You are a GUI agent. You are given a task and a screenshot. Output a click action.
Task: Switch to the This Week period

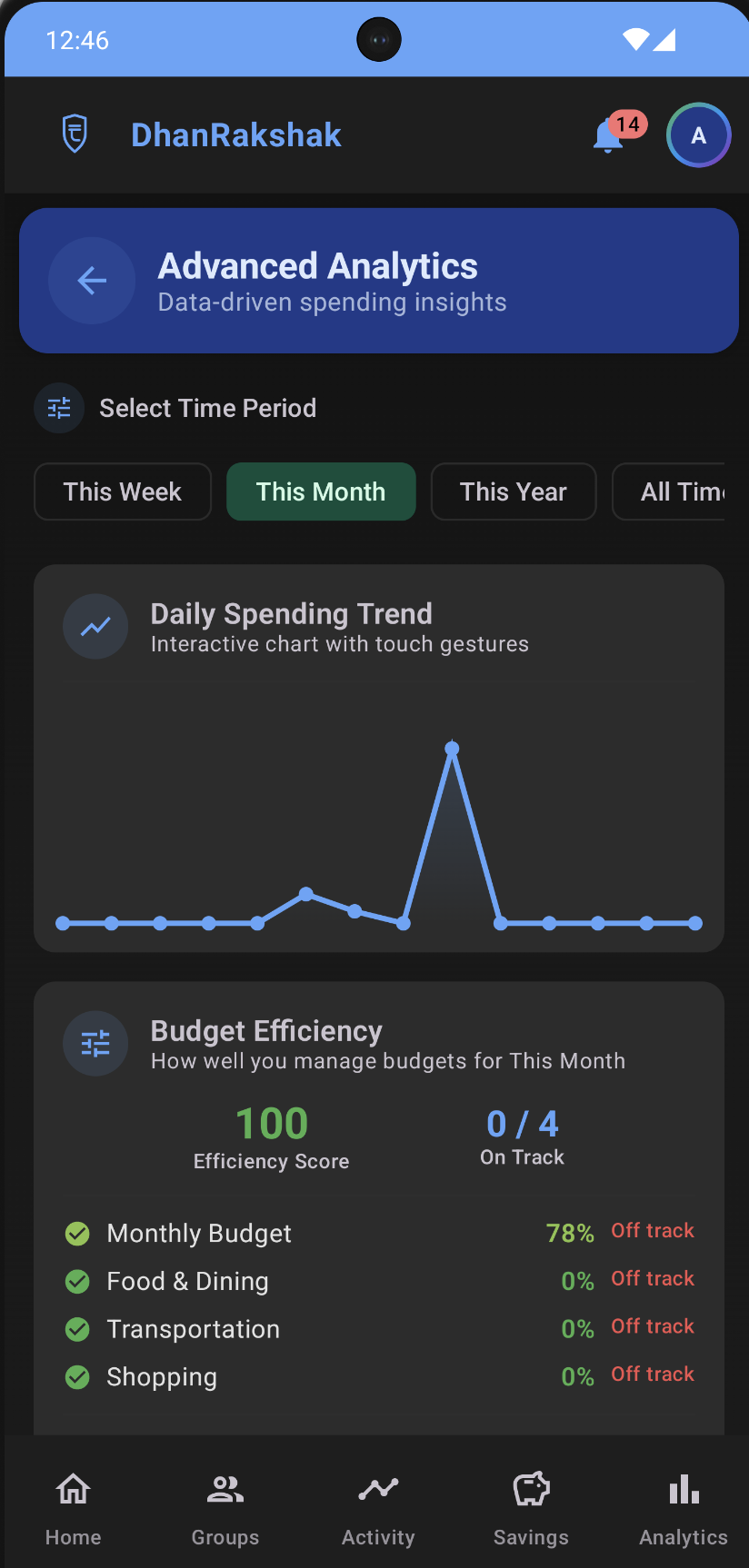coord(122,491)
